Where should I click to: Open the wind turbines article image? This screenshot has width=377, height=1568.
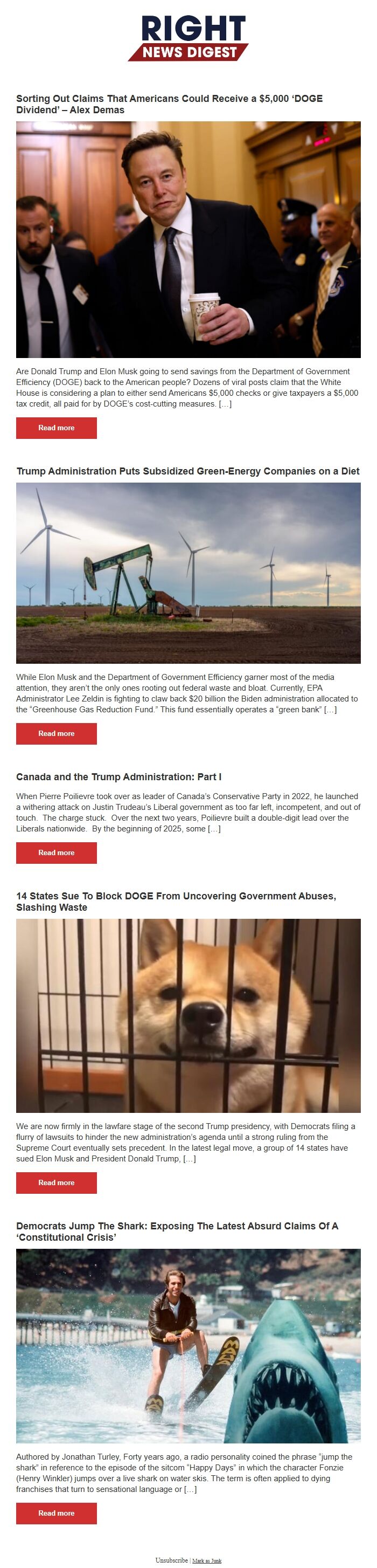coord(188,573)
